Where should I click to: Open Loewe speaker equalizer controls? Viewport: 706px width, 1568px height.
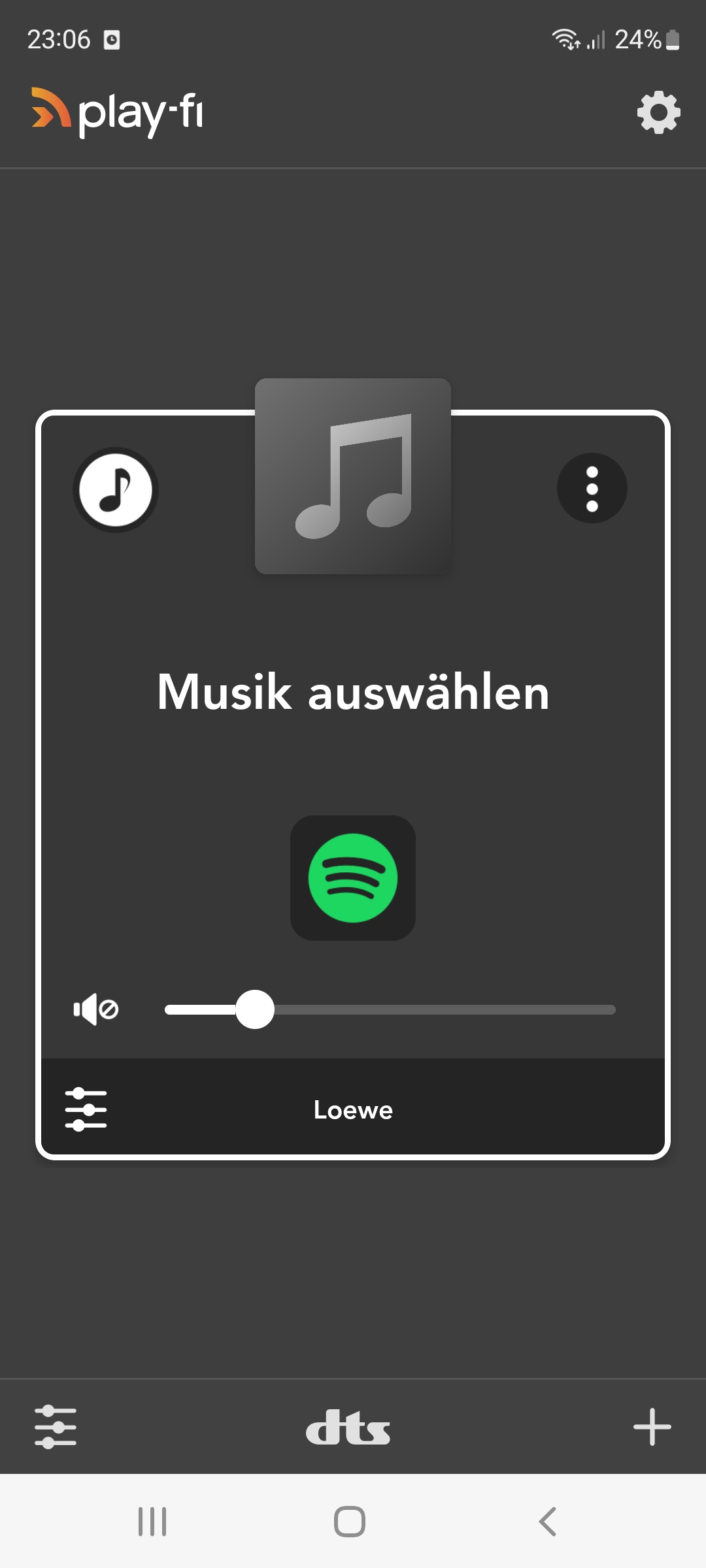(x=86, y=1109)
